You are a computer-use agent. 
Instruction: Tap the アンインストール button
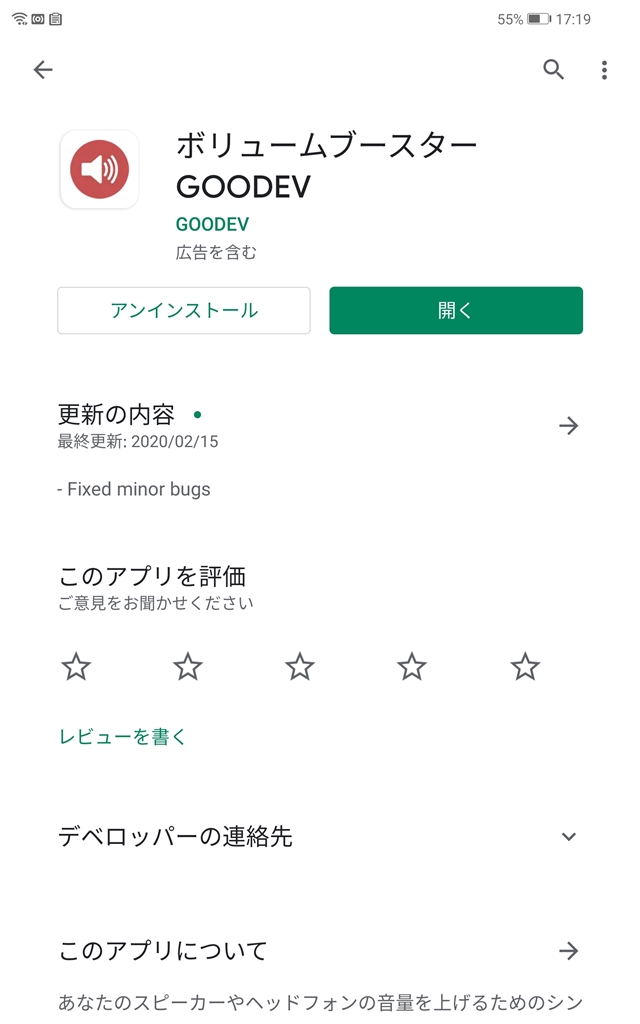(x=184, y=311)
